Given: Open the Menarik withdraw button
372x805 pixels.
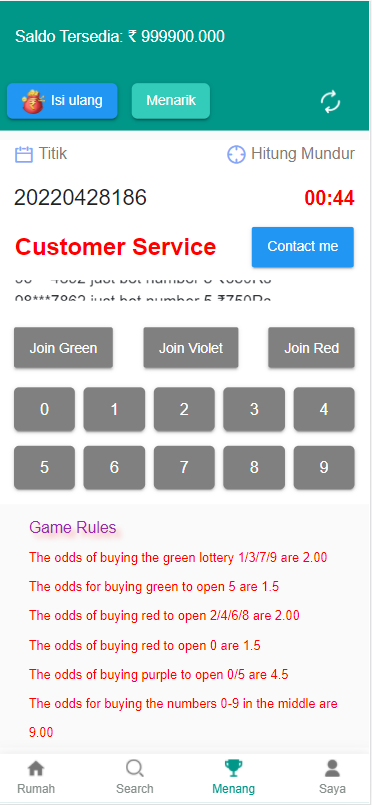Looking at the screenshot, I should point(171,101).
